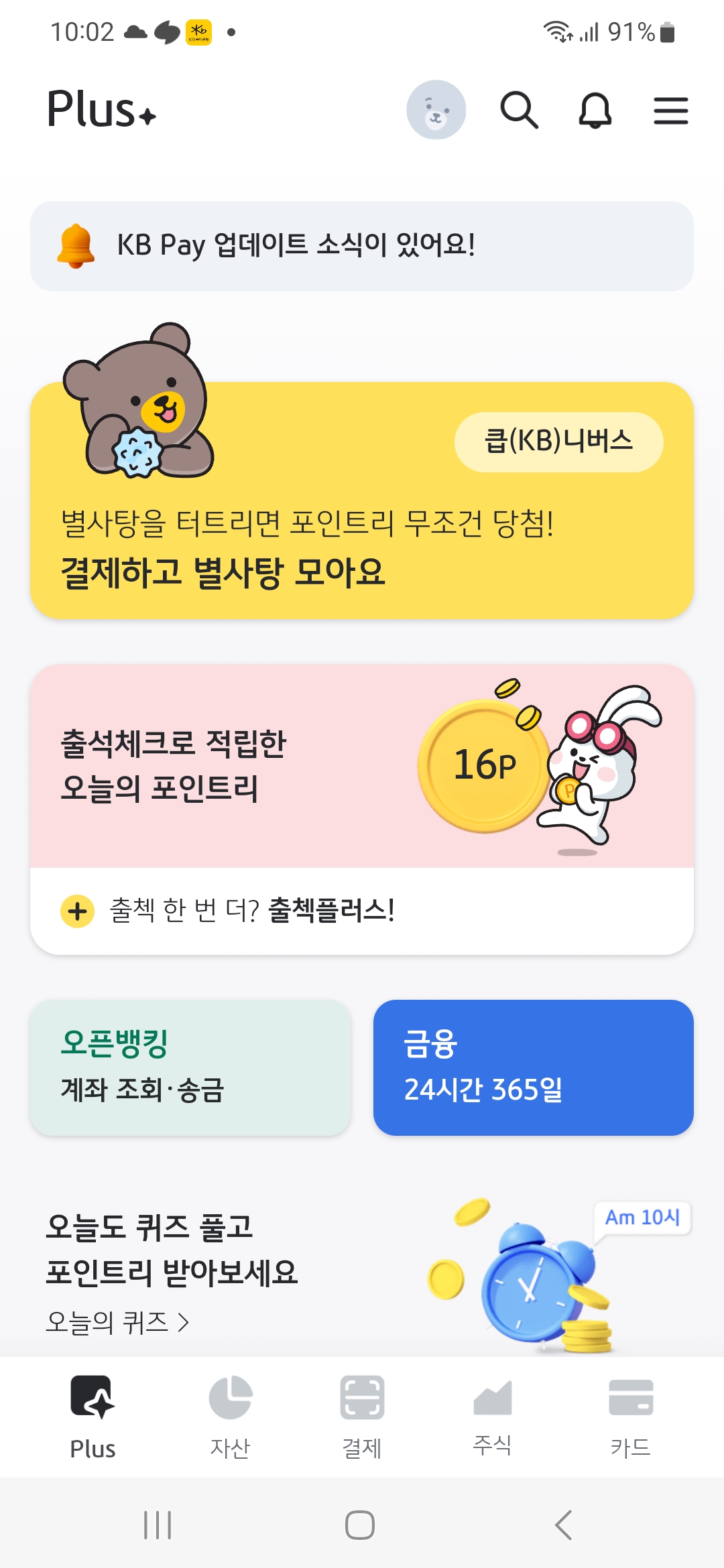Open the search icon in the header
Image resolution: width=724 pixels, height=1568 pixels.
(x=522, y=111)
